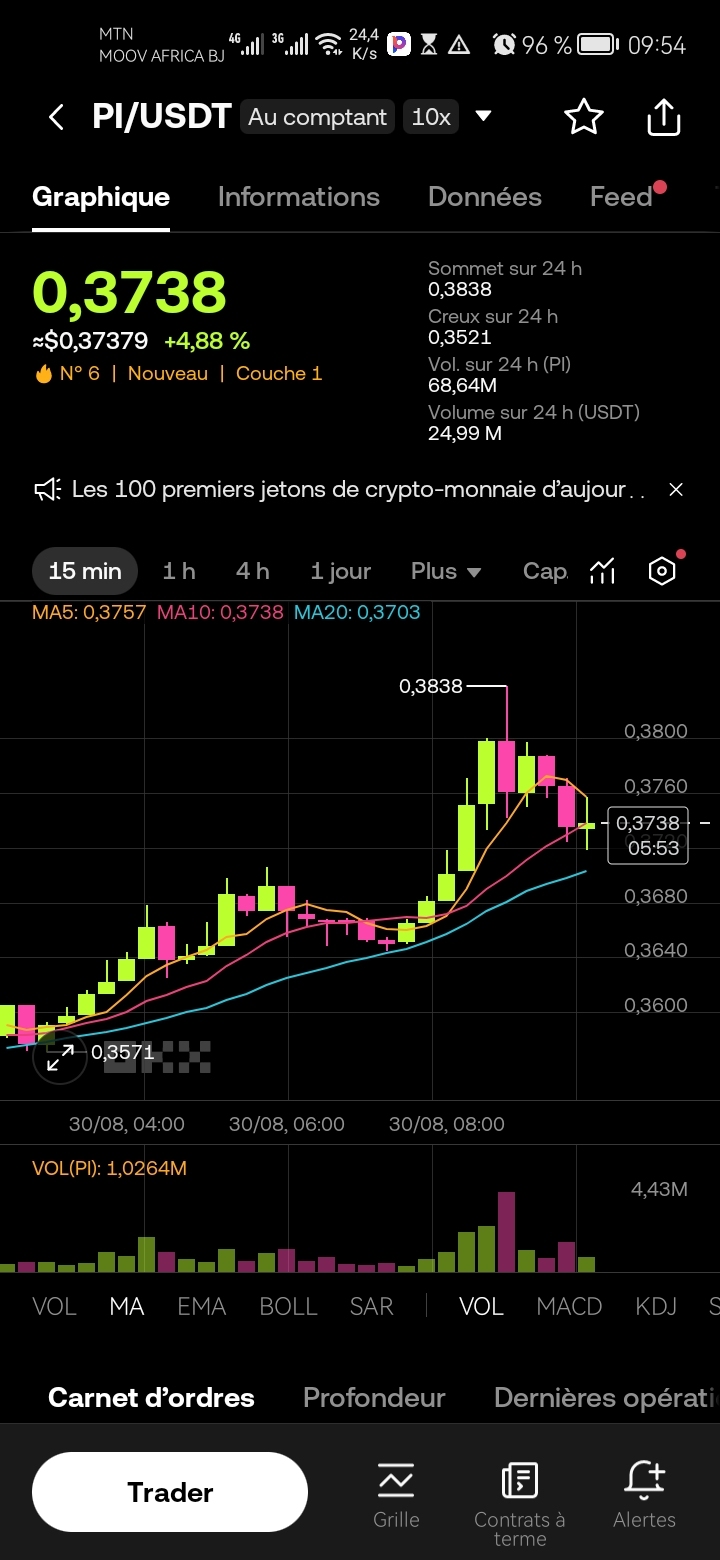This screenshot has height=1560, width=720.
Task: Open chart settings hexagon icon
Action: [662, 571]
